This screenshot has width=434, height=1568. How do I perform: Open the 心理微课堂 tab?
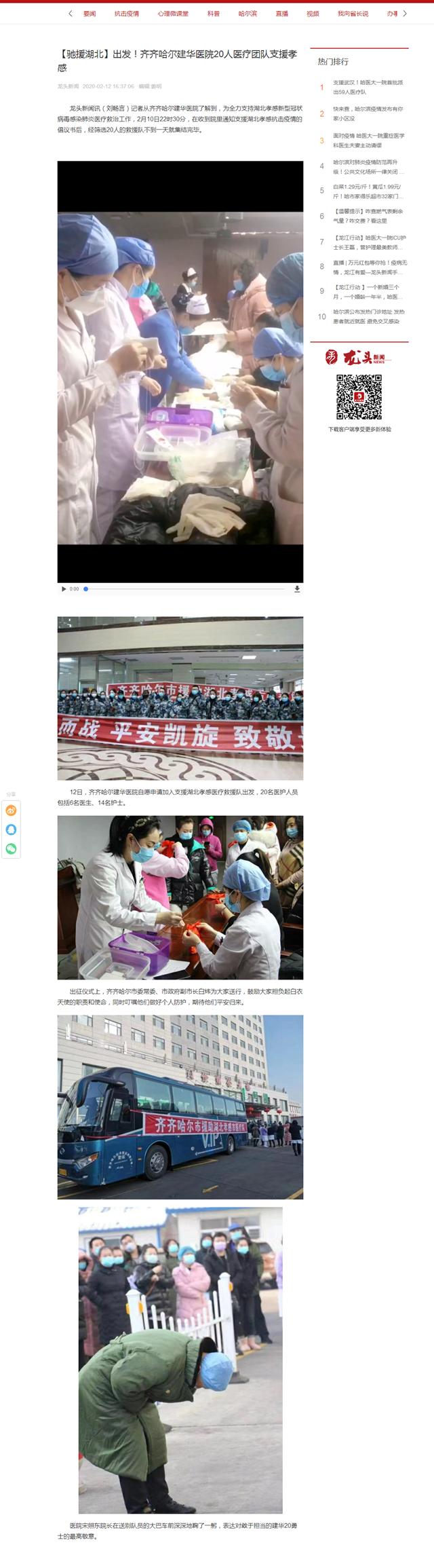[x=173, y=14]
